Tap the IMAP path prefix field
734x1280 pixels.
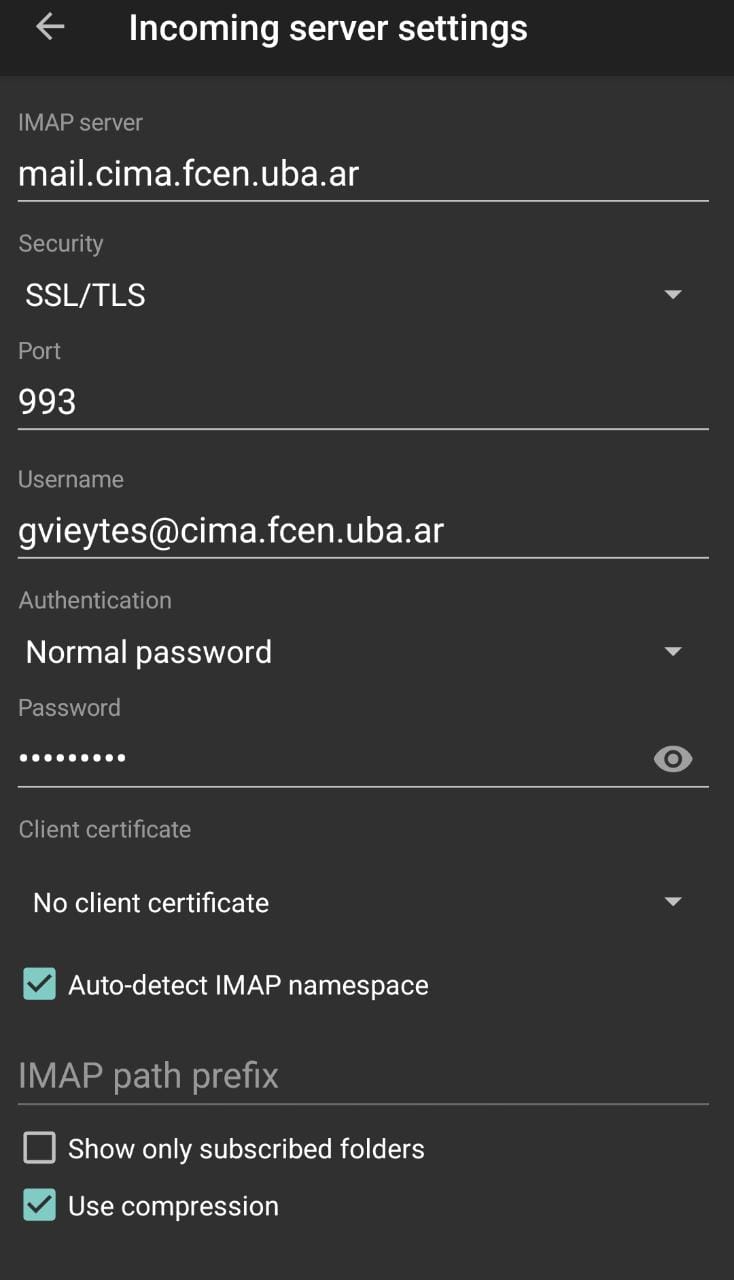[362, 1076]
